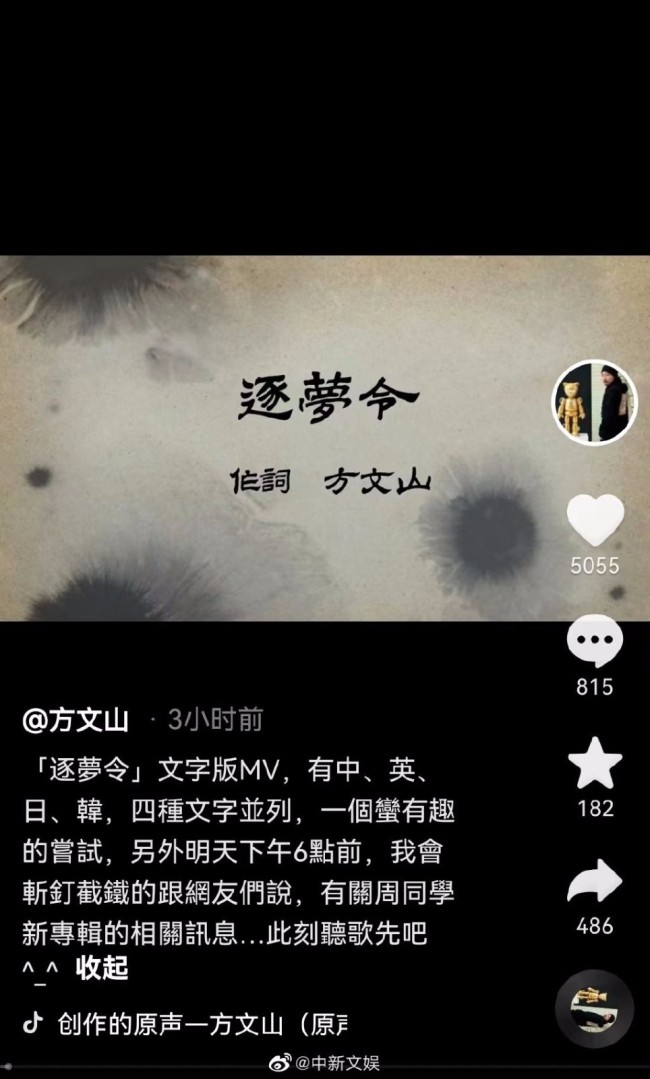Viewport: 650px width, 1079px height.
Task: Visit the @方文山 profile from the username
Action: click(x=75, y=719)
